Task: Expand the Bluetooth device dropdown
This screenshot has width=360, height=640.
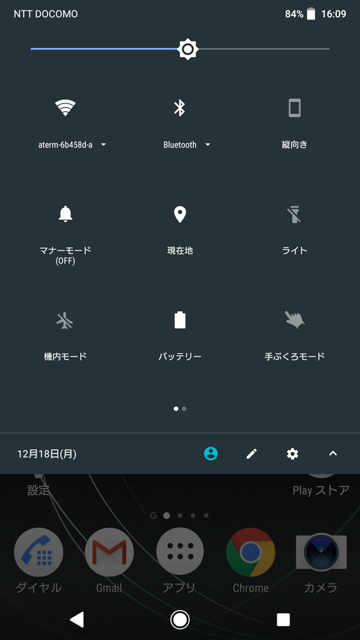Action: click(x=187, y=145)
